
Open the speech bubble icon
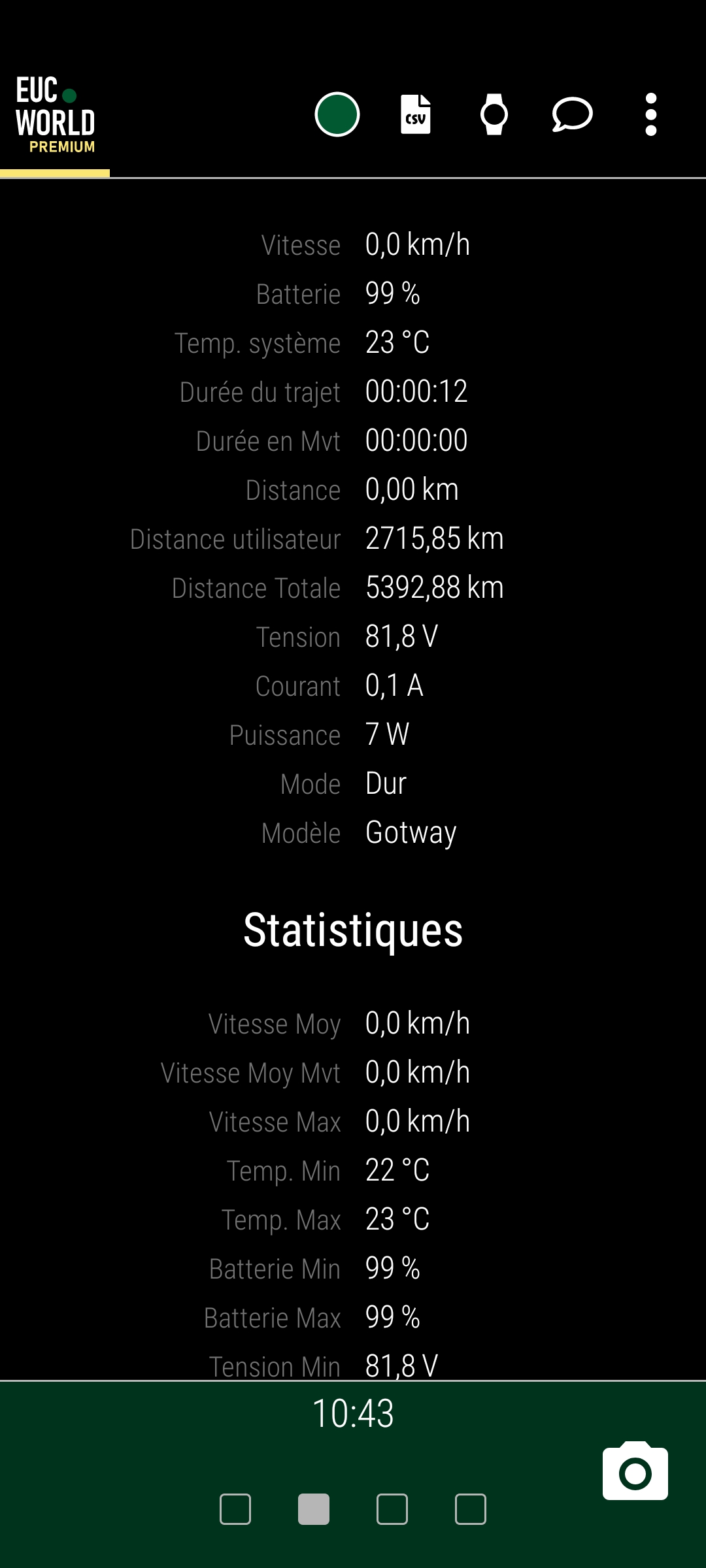click(x=573, y=115)
